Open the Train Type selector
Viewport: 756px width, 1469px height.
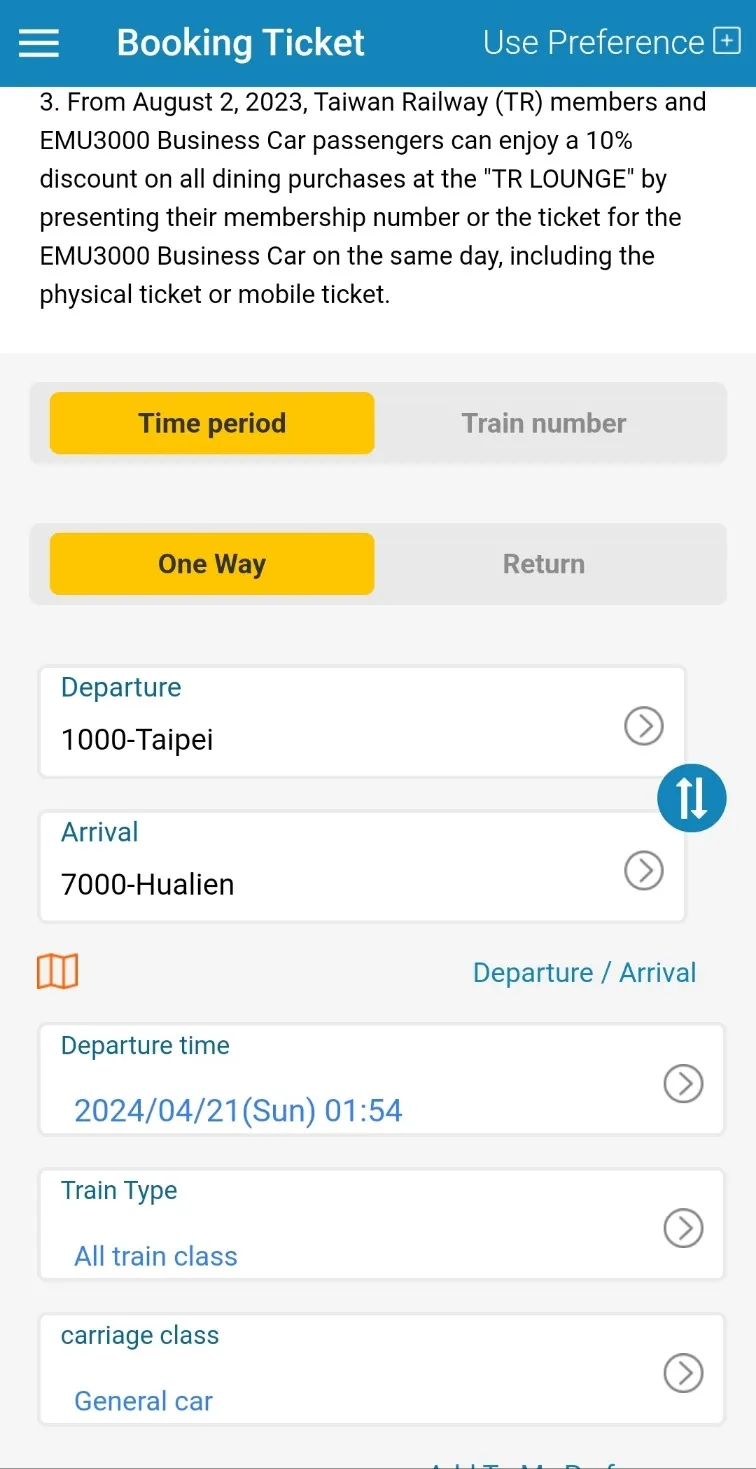[x=380, y=1225]
